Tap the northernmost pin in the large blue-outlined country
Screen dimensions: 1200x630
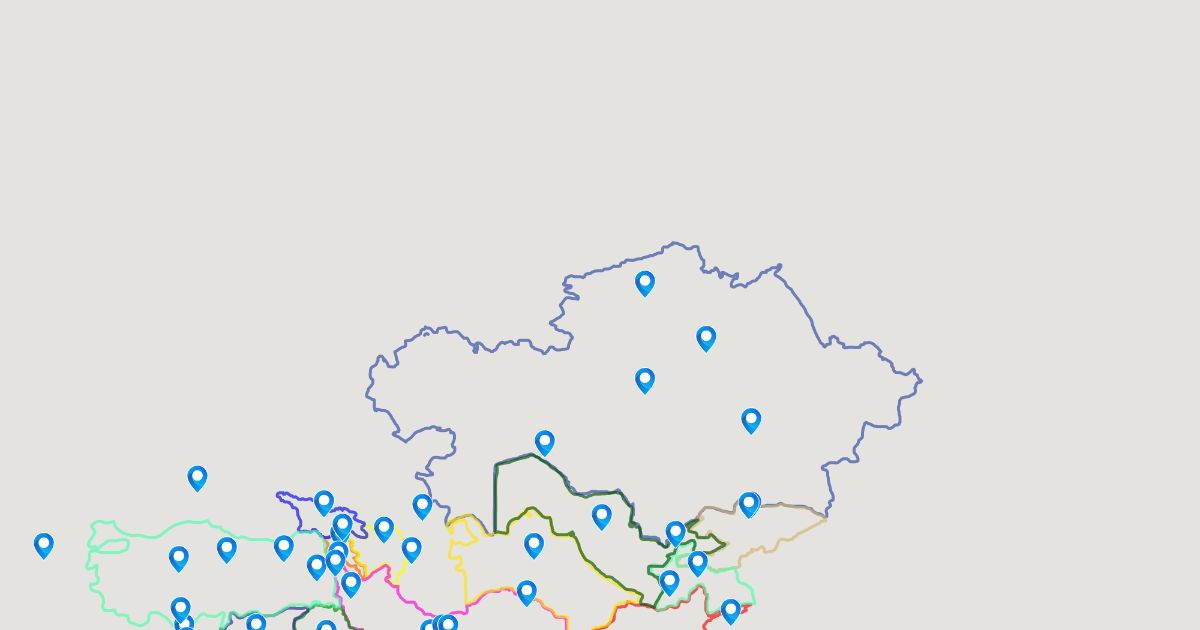tap(645, 283)
